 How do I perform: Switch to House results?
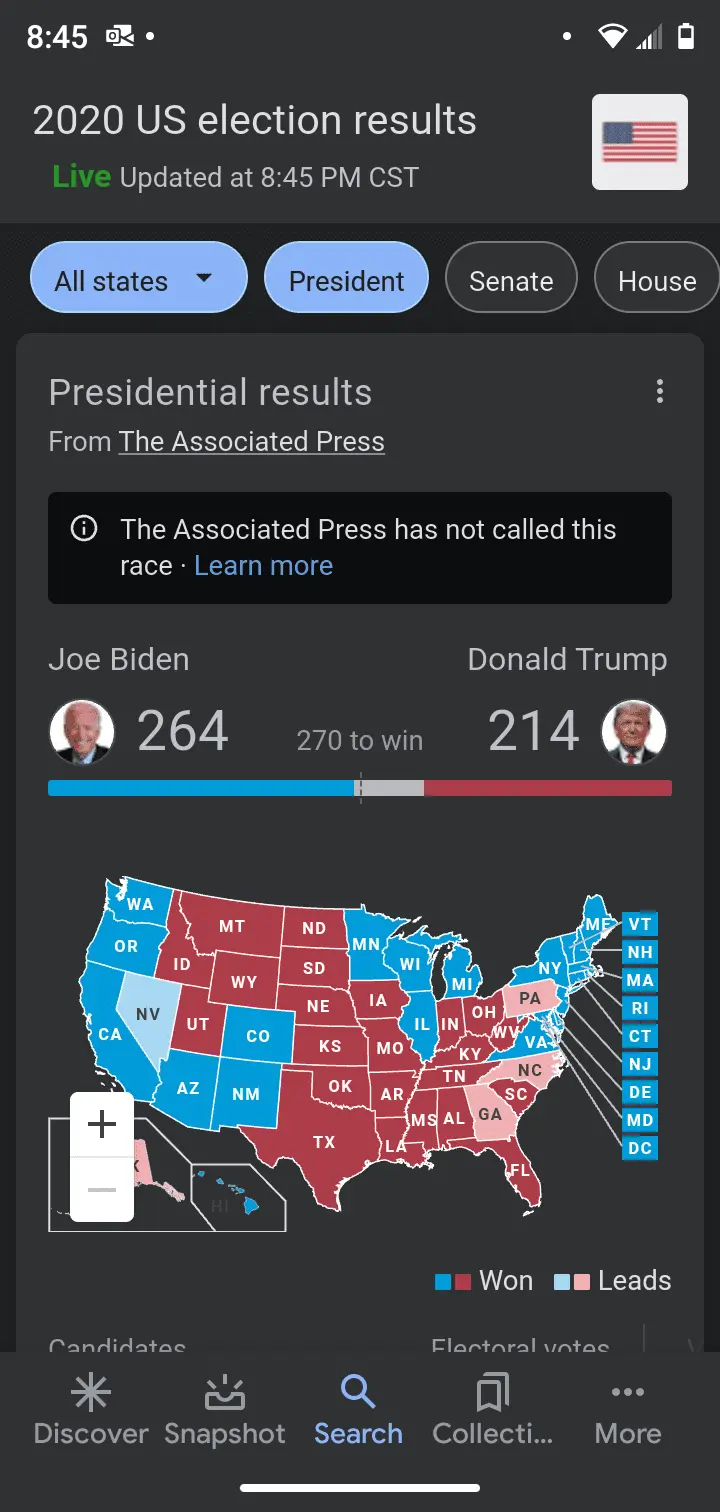[x=656, y=279]
